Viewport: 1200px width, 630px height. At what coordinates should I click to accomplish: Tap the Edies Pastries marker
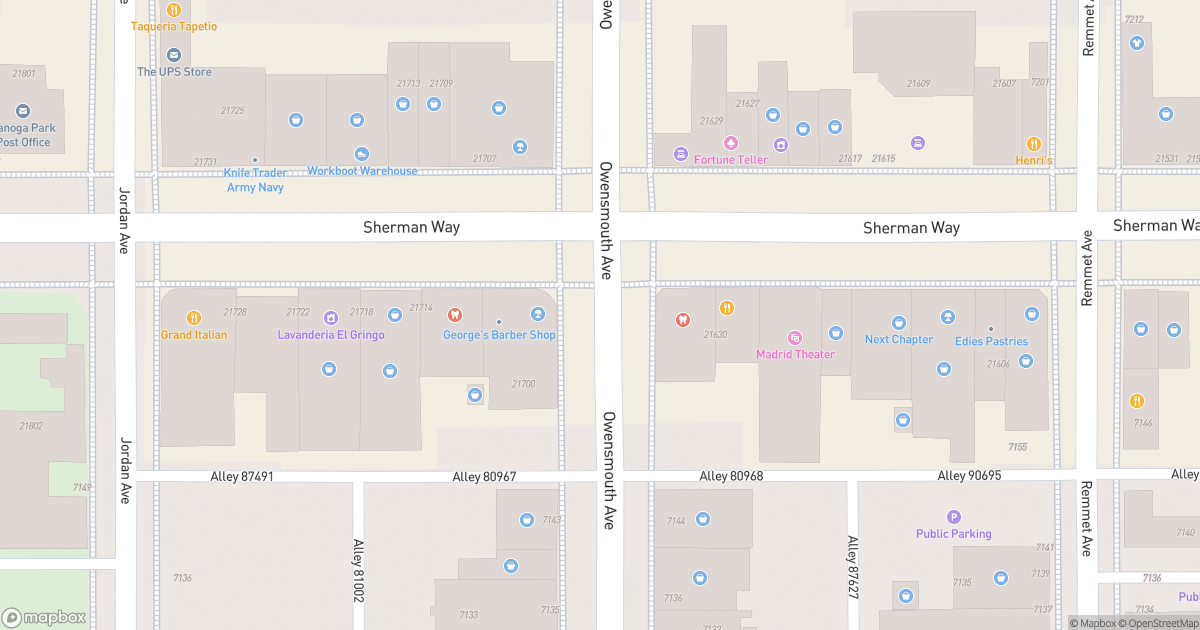990,329
